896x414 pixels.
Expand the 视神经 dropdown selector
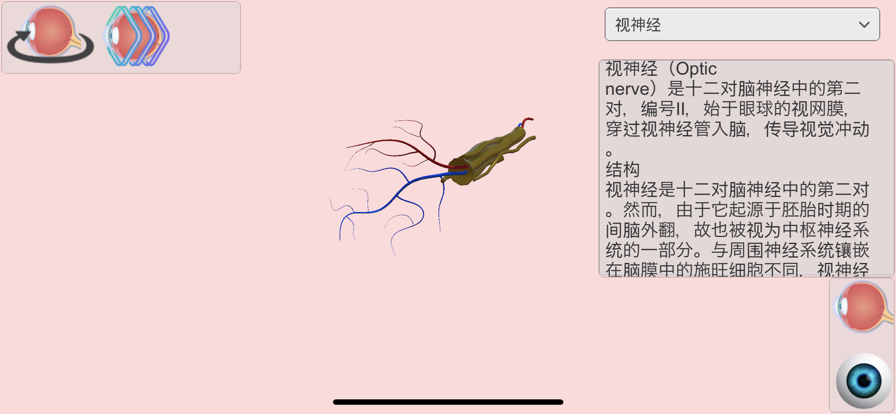click(x=742, y=25)
